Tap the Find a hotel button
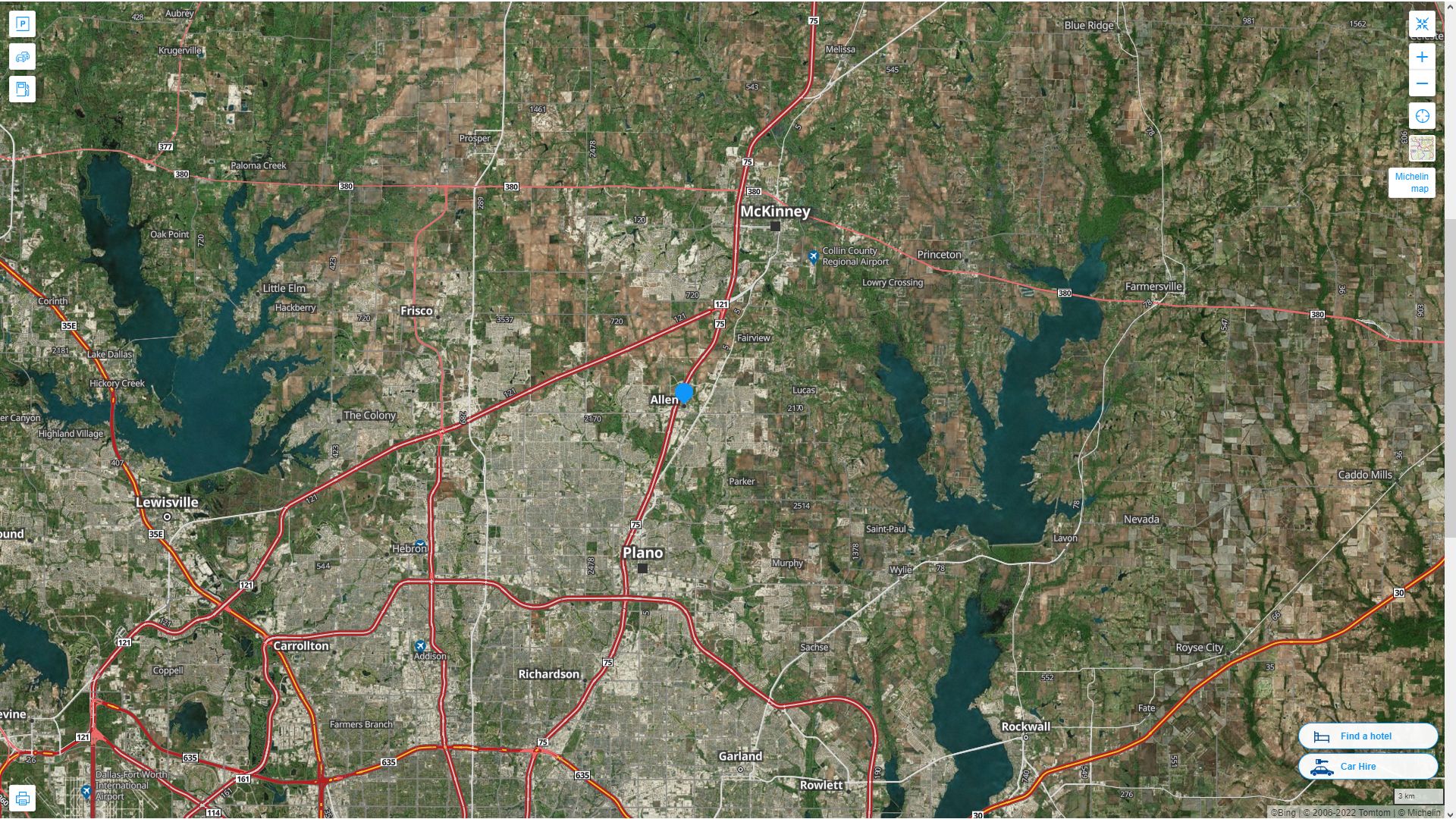 pos(1367,736)
